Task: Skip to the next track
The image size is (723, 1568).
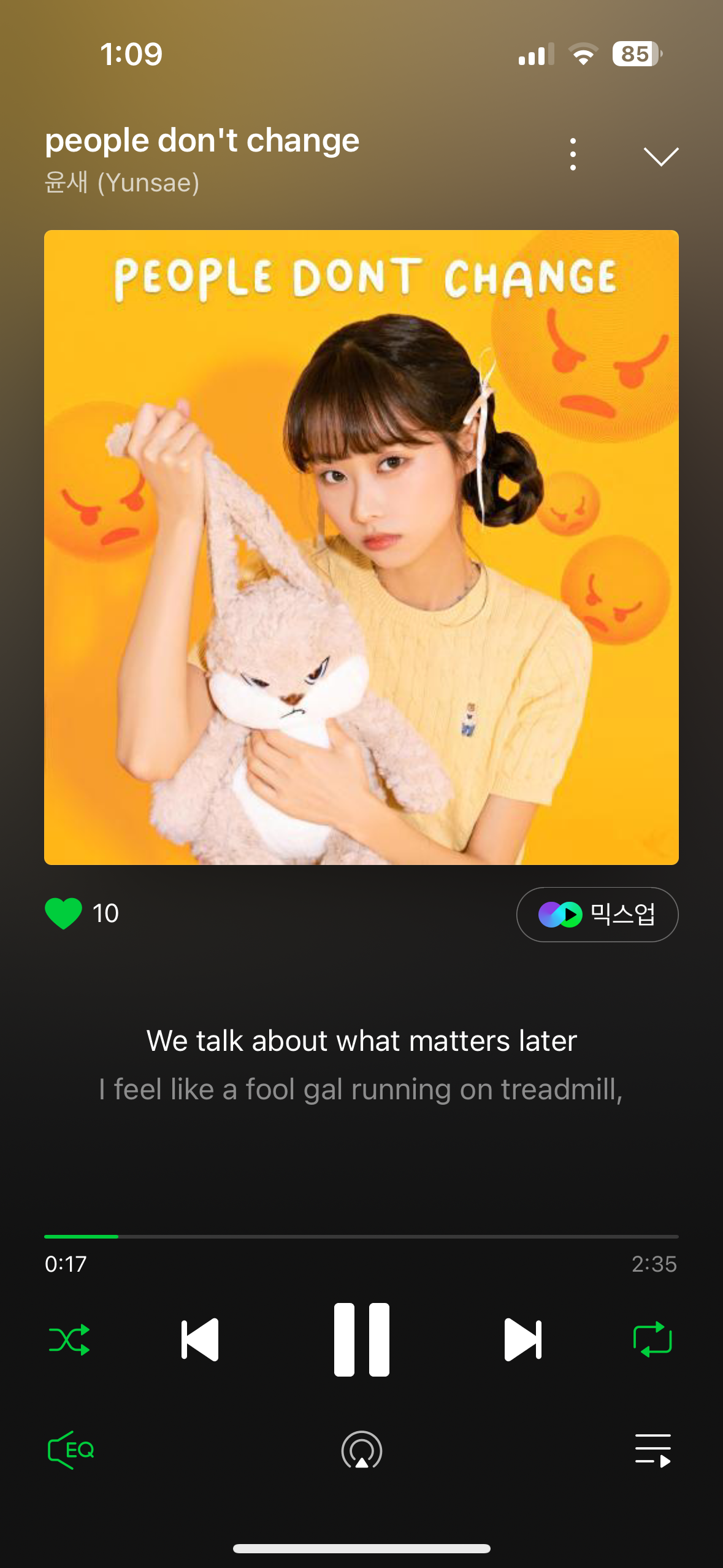Action: [522, 1339]
